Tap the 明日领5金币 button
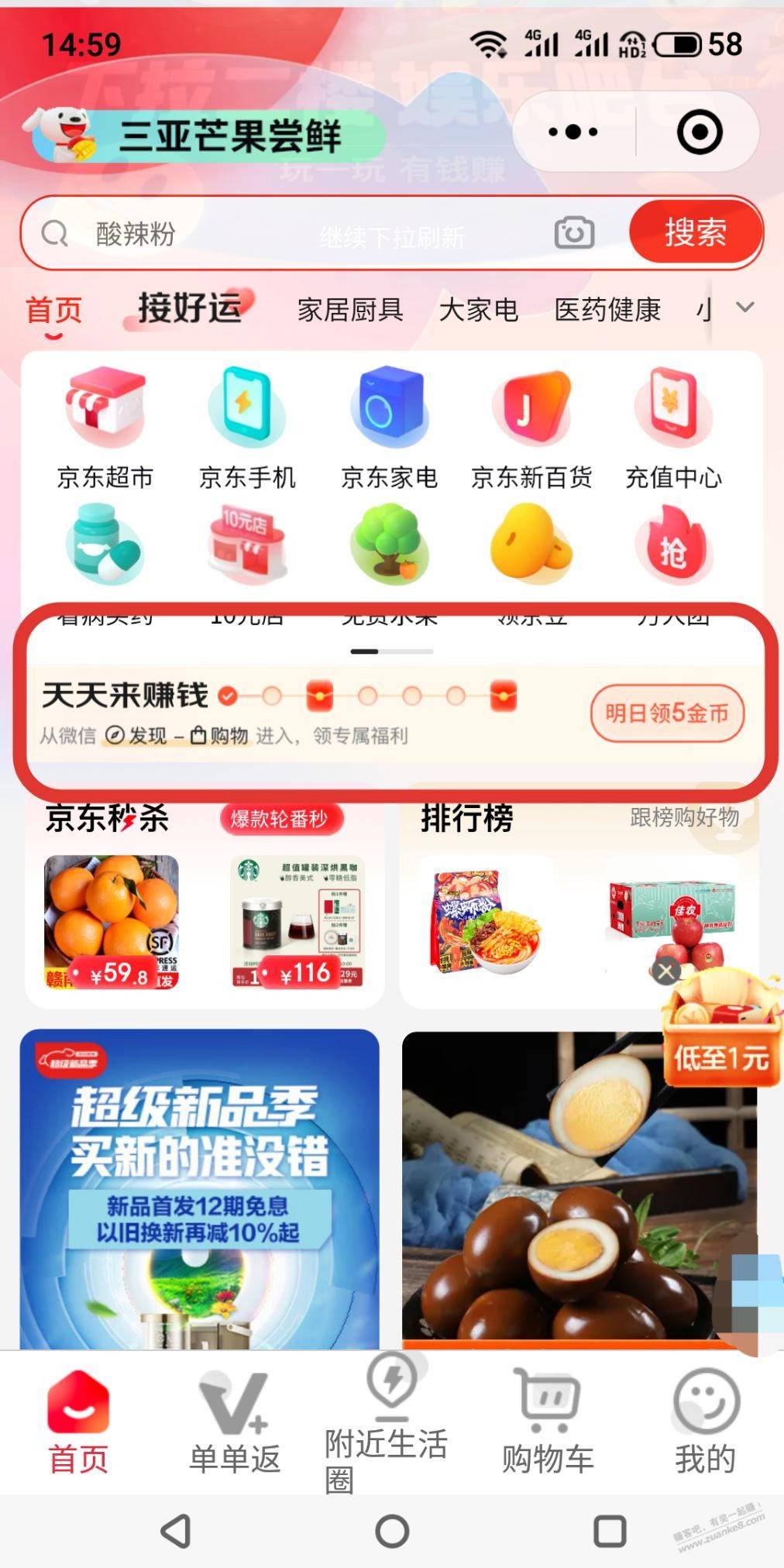784x1568 pixels. [x=667, y=713]
